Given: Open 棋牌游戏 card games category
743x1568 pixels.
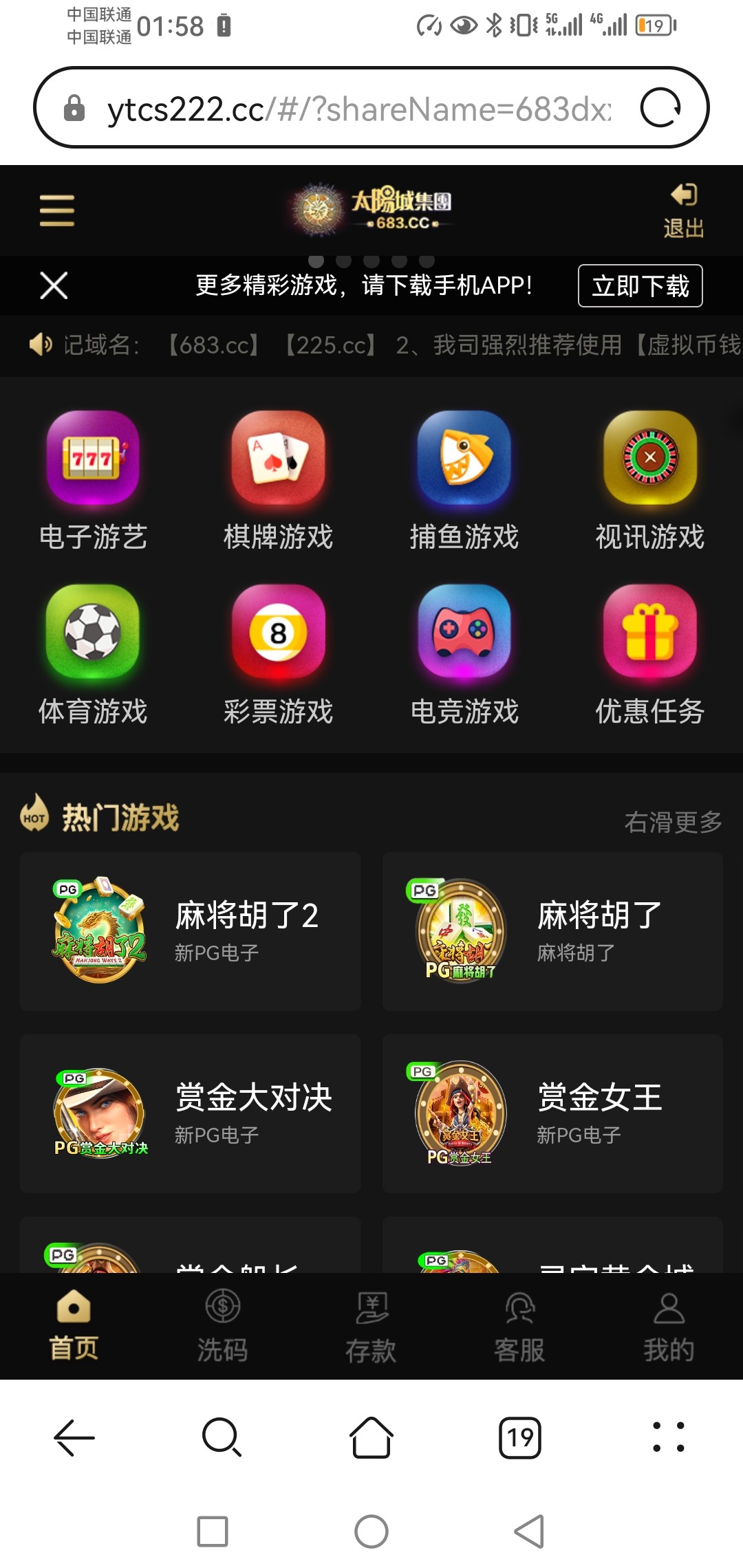Looking at the screenshot, I should click(x=279, y=481).
